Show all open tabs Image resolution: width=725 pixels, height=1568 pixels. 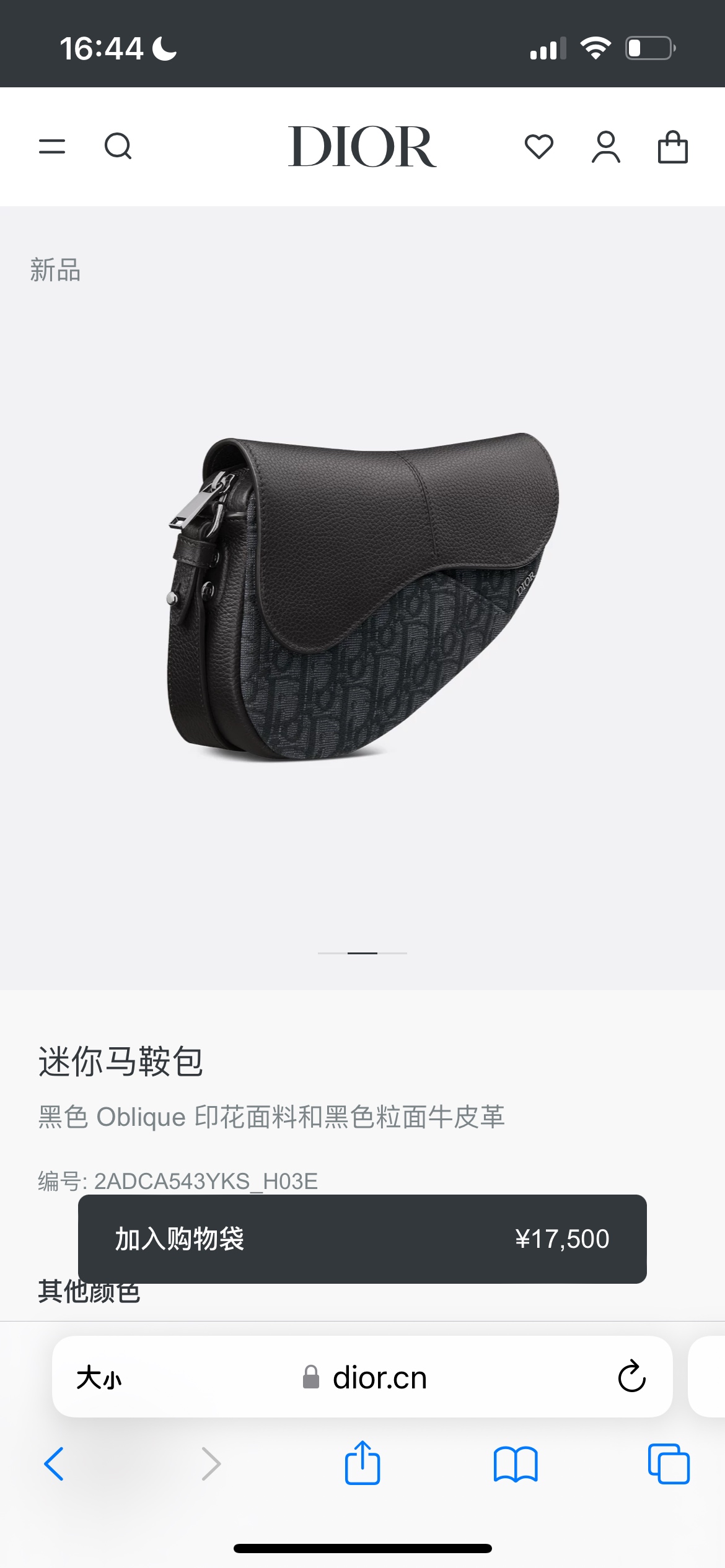(669, 1464)
